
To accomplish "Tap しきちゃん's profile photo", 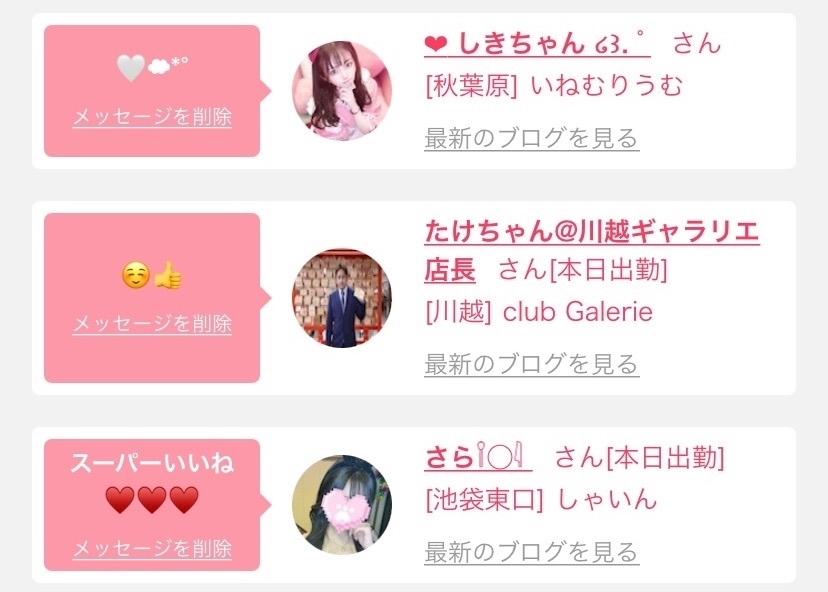I will [x=342, y=91].
